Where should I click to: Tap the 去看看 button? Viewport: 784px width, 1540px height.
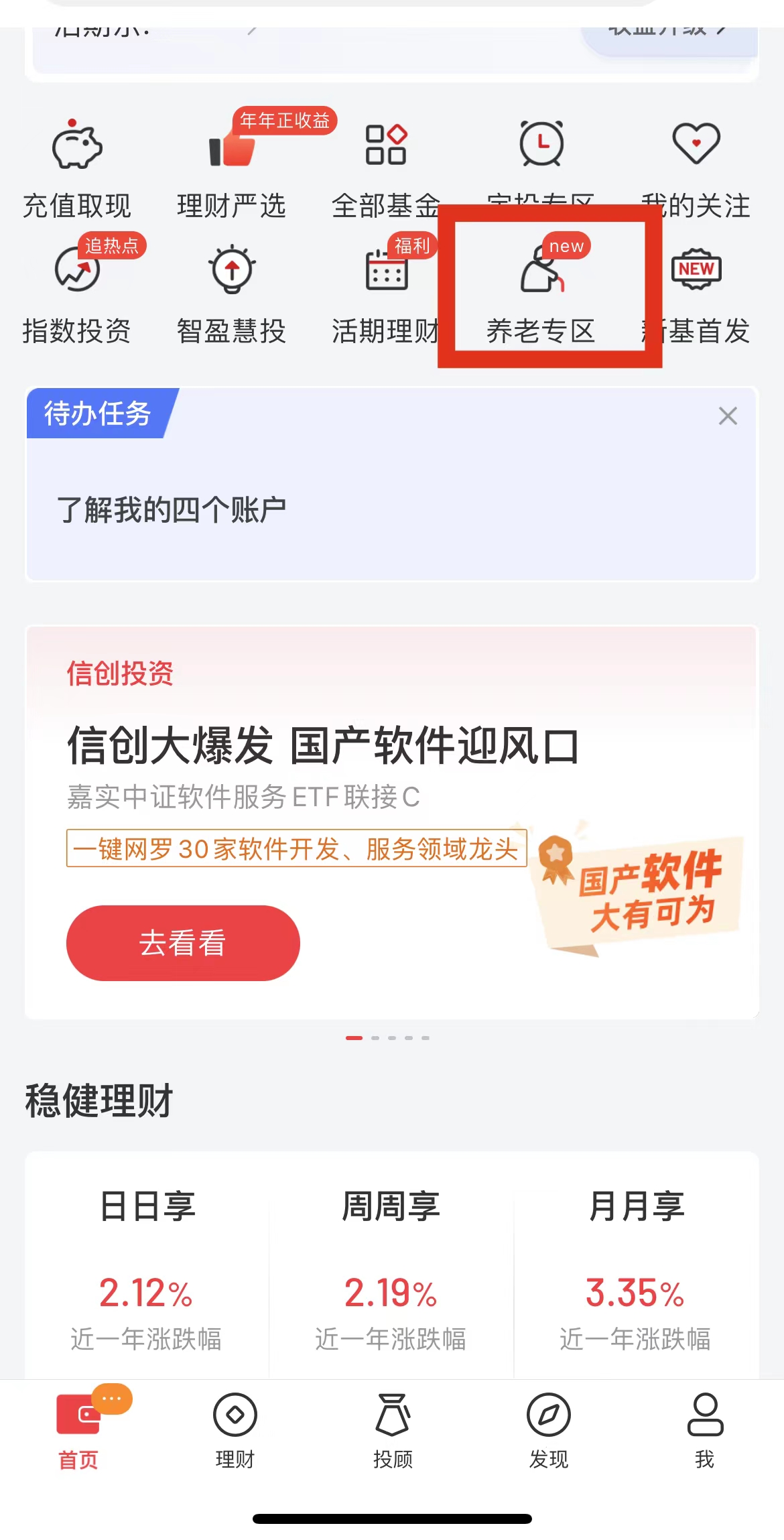[183, 943]
